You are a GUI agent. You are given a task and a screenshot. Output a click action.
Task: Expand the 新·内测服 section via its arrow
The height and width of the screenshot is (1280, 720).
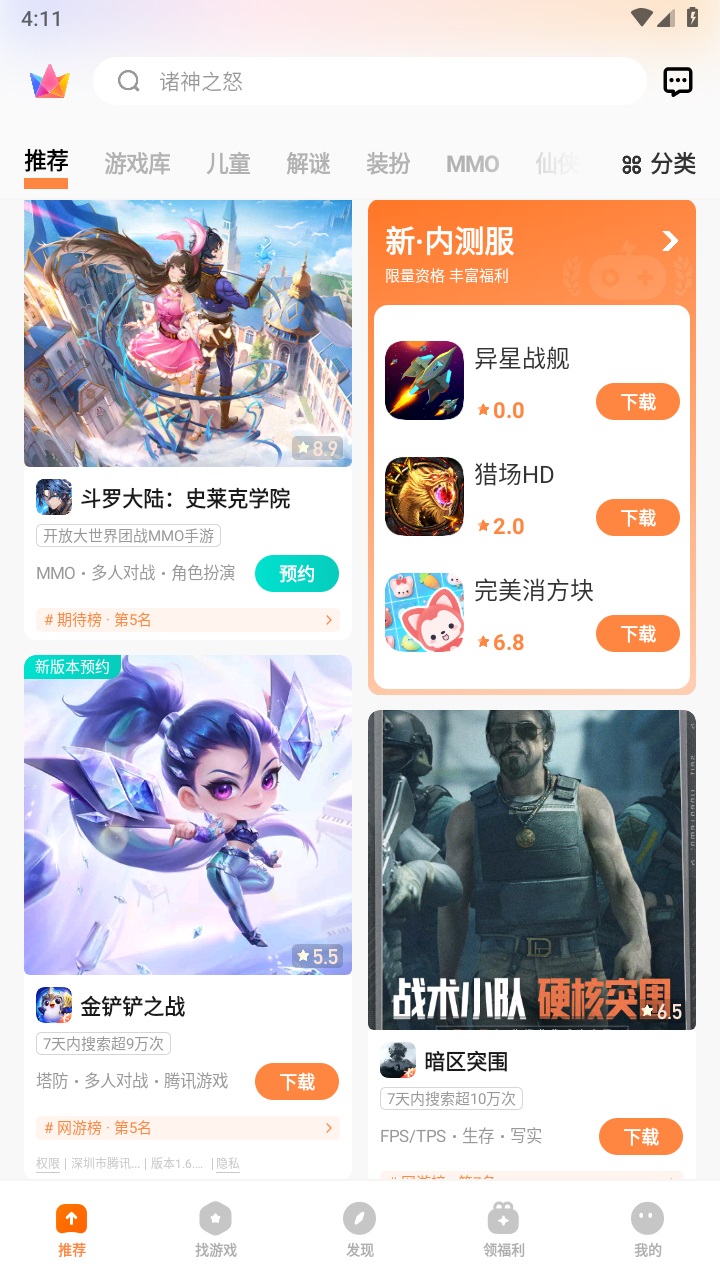pos(668,241)
